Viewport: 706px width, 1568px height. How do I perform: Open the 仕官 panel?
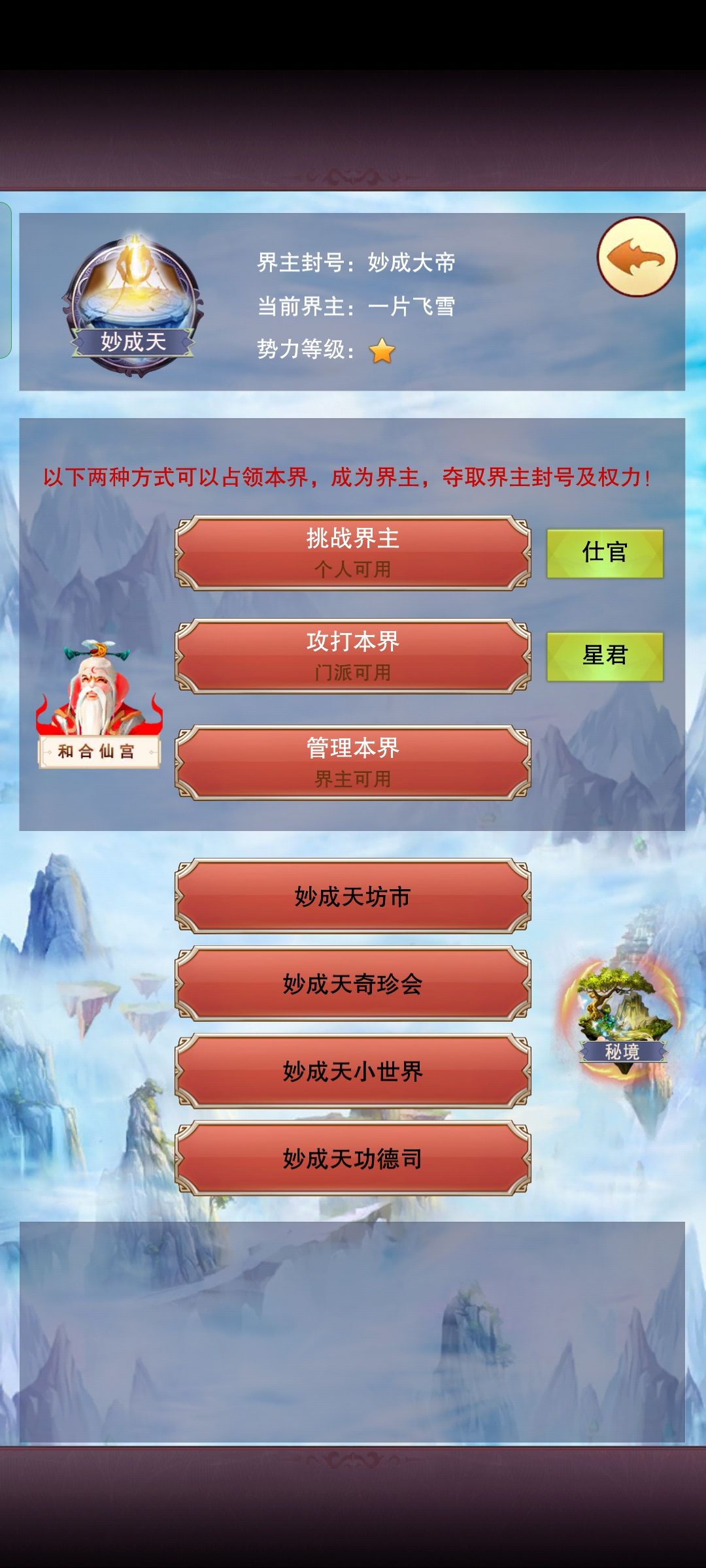point(605,552)
